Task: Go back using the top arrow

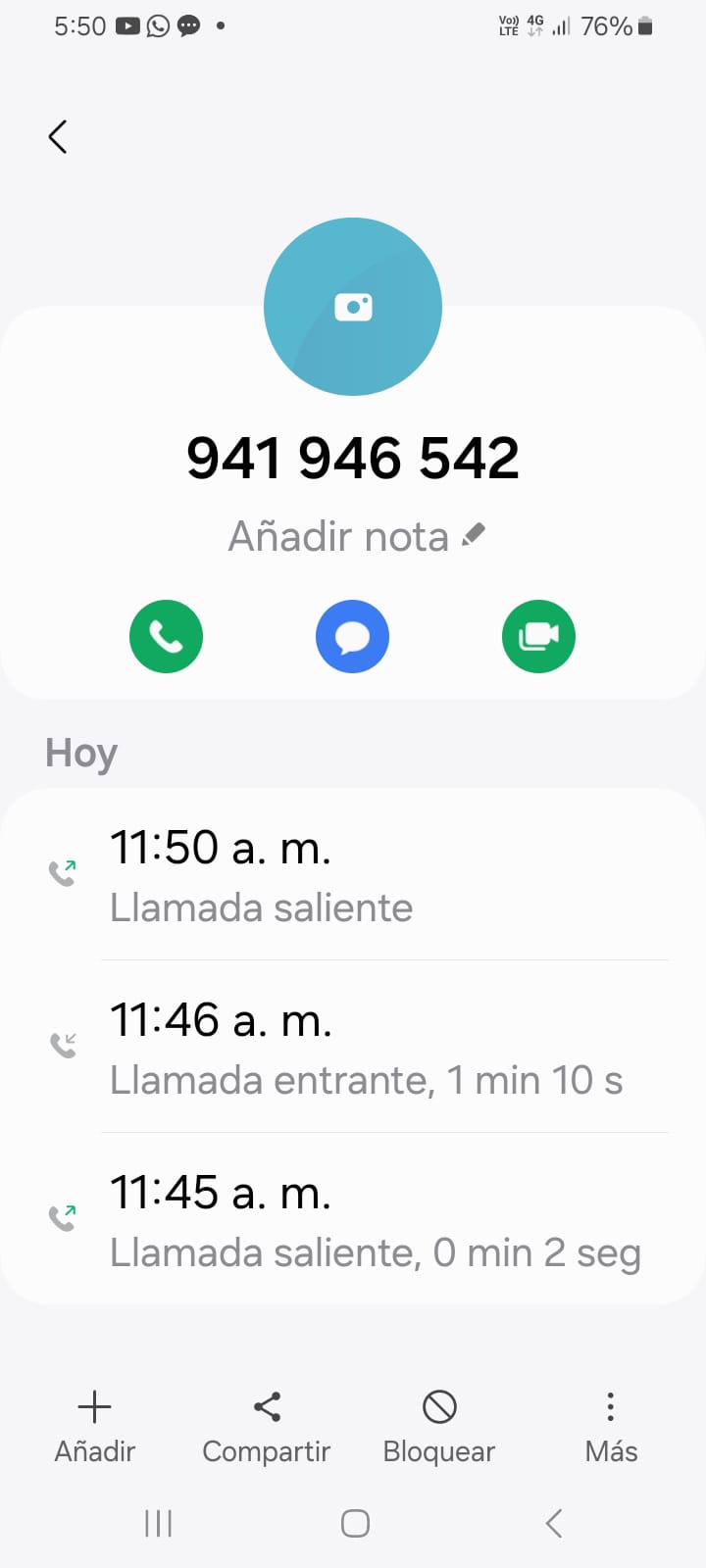Action: point(58,137)
